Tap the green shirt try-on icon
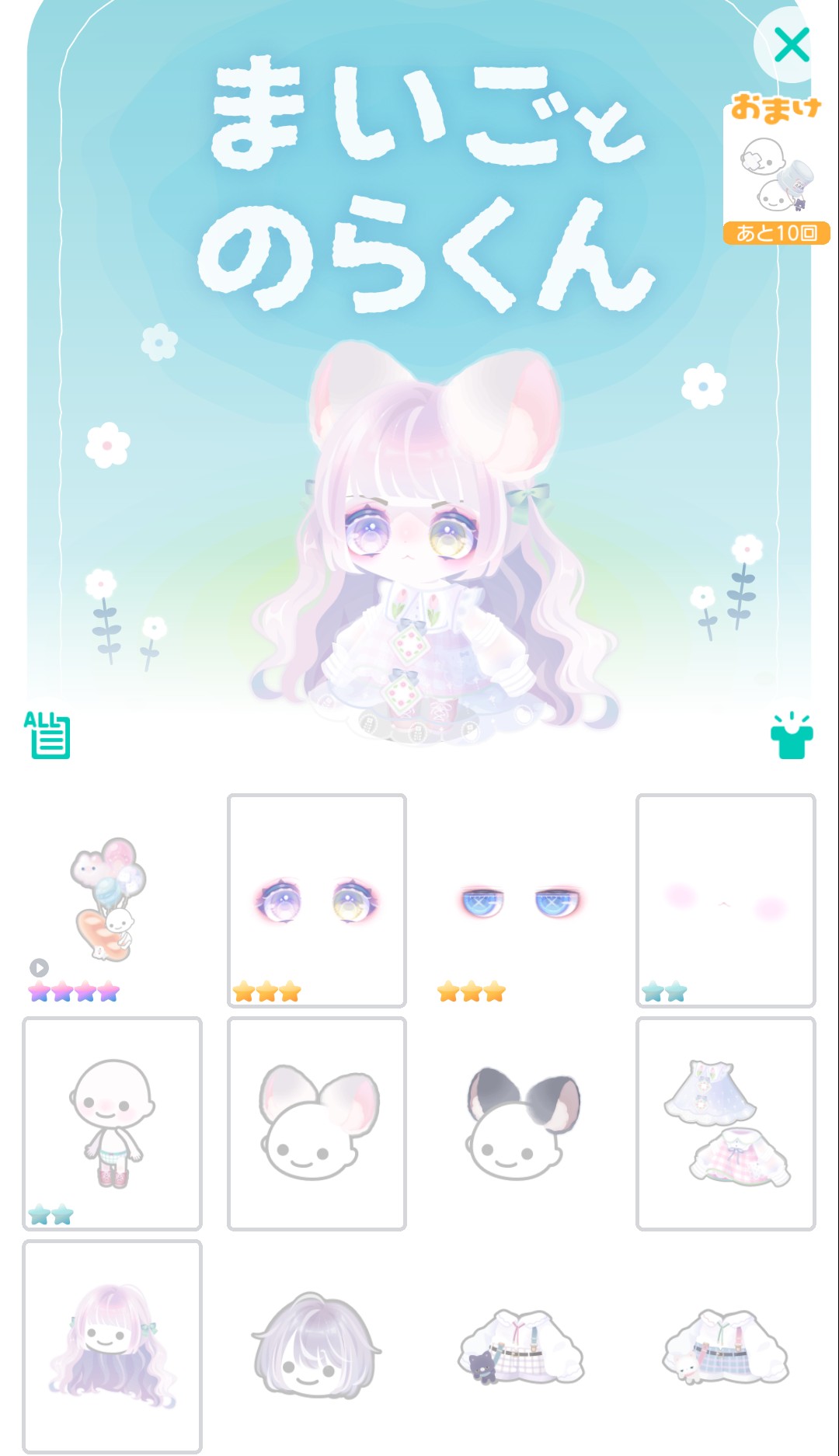Screen dimensions: 839x1456 pos(791,735)
